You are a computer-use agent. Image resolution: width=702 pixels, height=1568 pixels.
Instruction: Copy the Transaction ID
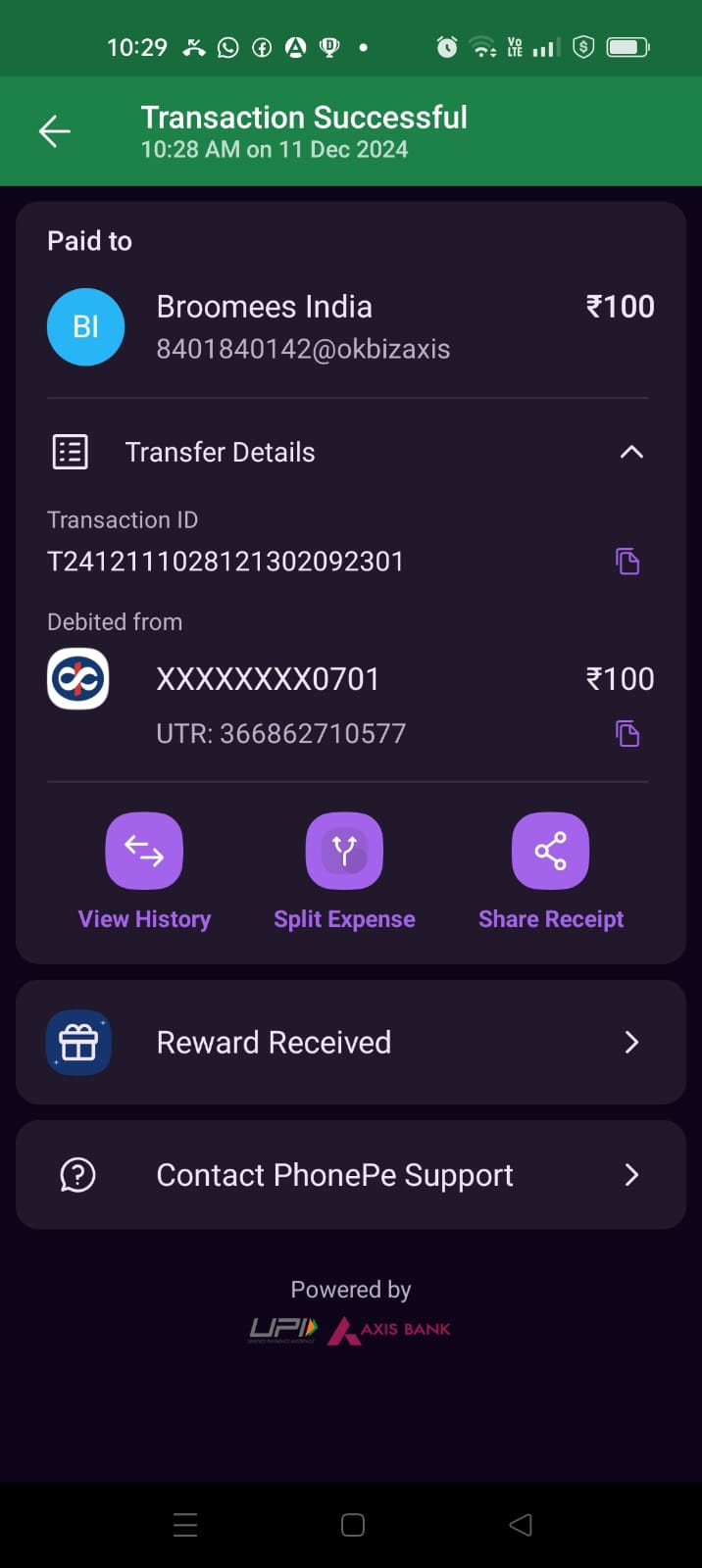(627, 562)
